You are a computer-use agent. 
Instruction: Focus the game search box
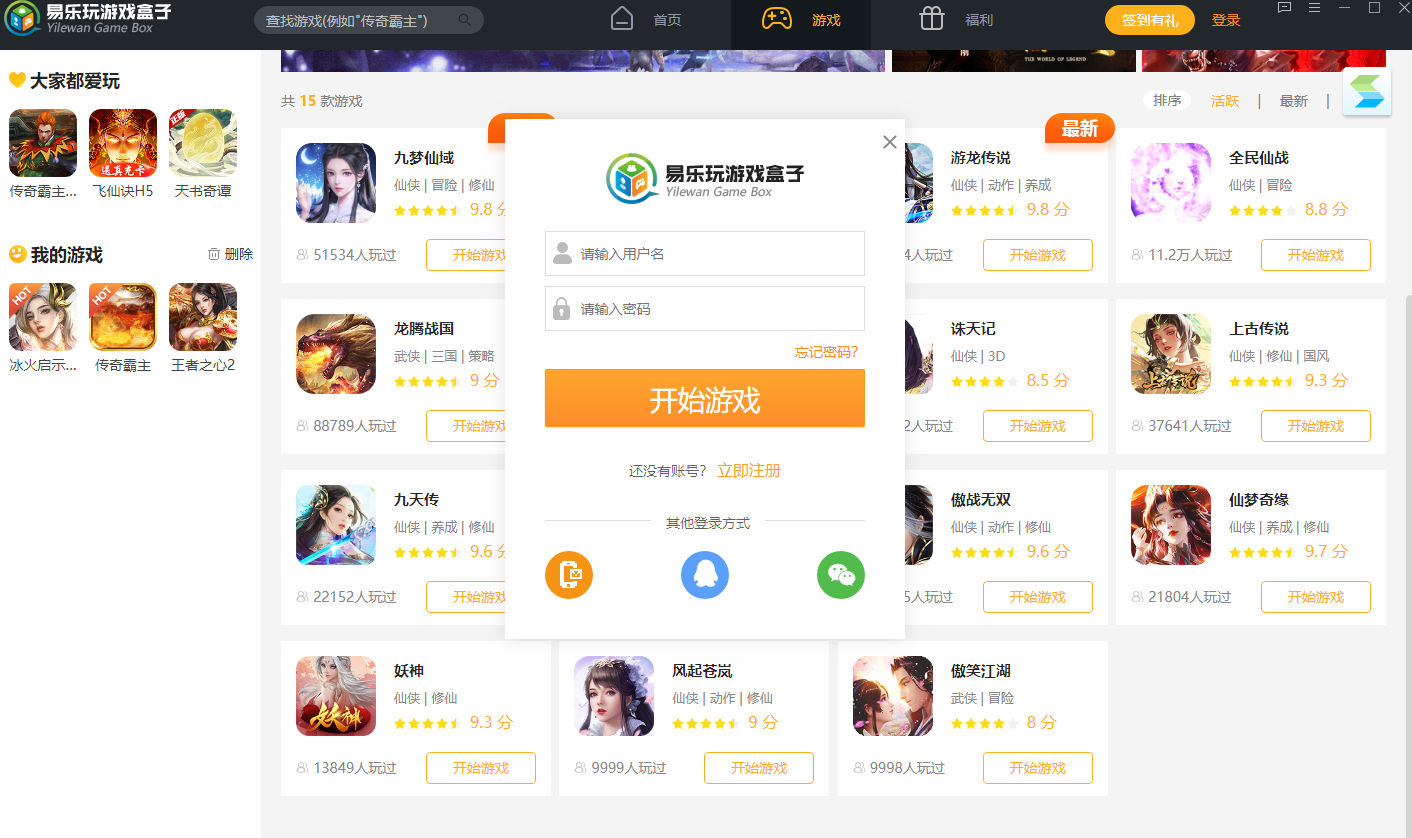tap(358, 20)
